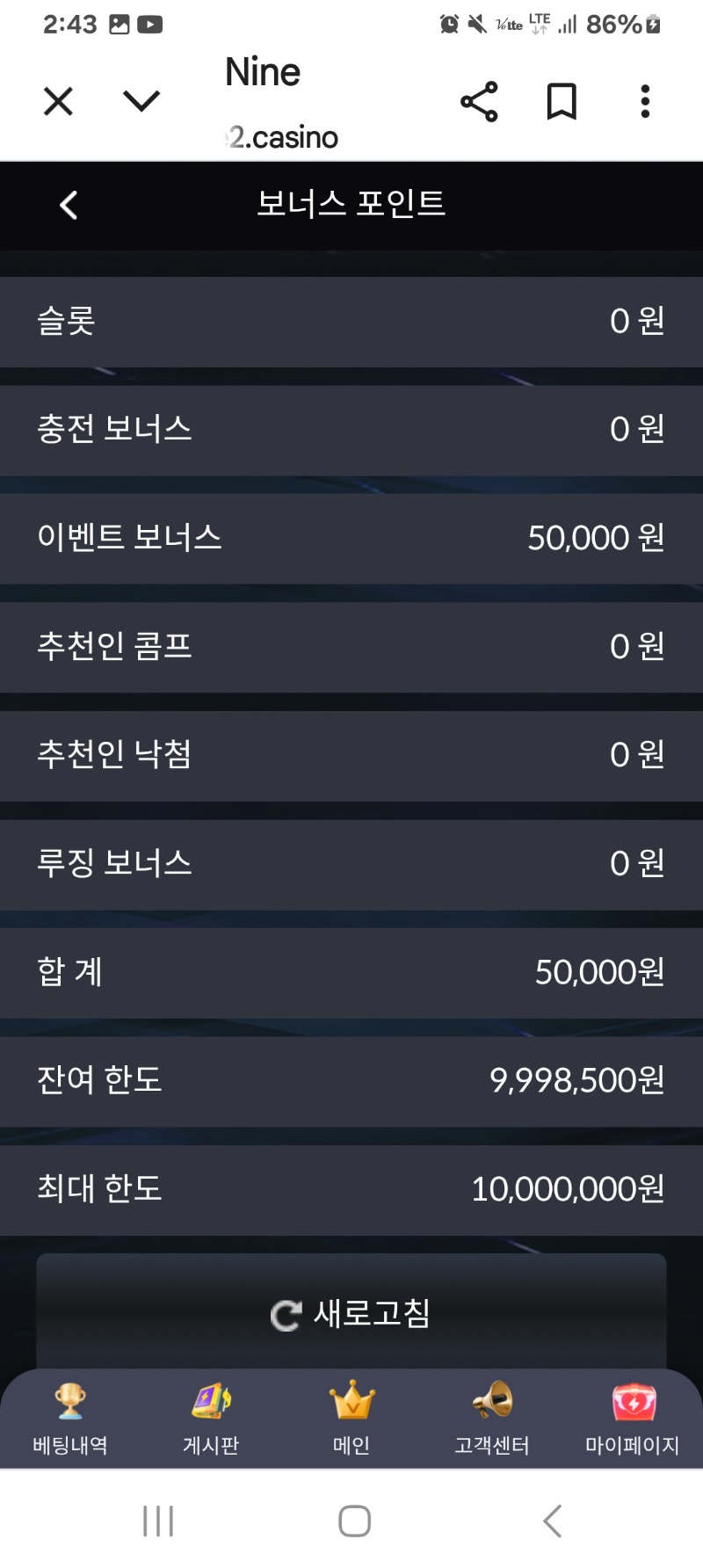
Task: Tap the bookmark icon in the top bar
Action: tap(562, 101)
